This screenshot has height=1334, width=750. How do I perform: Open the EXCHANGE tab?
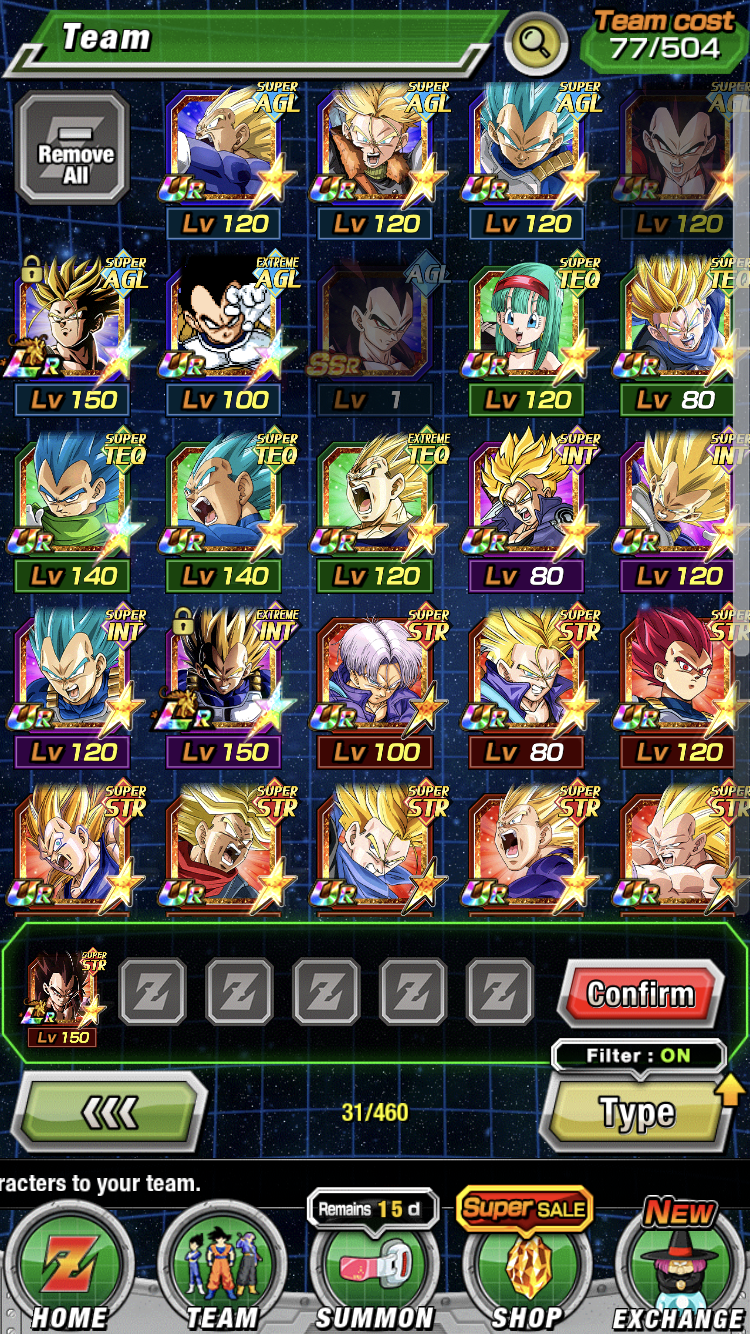pyautogui.click(x=679, y=1270)
